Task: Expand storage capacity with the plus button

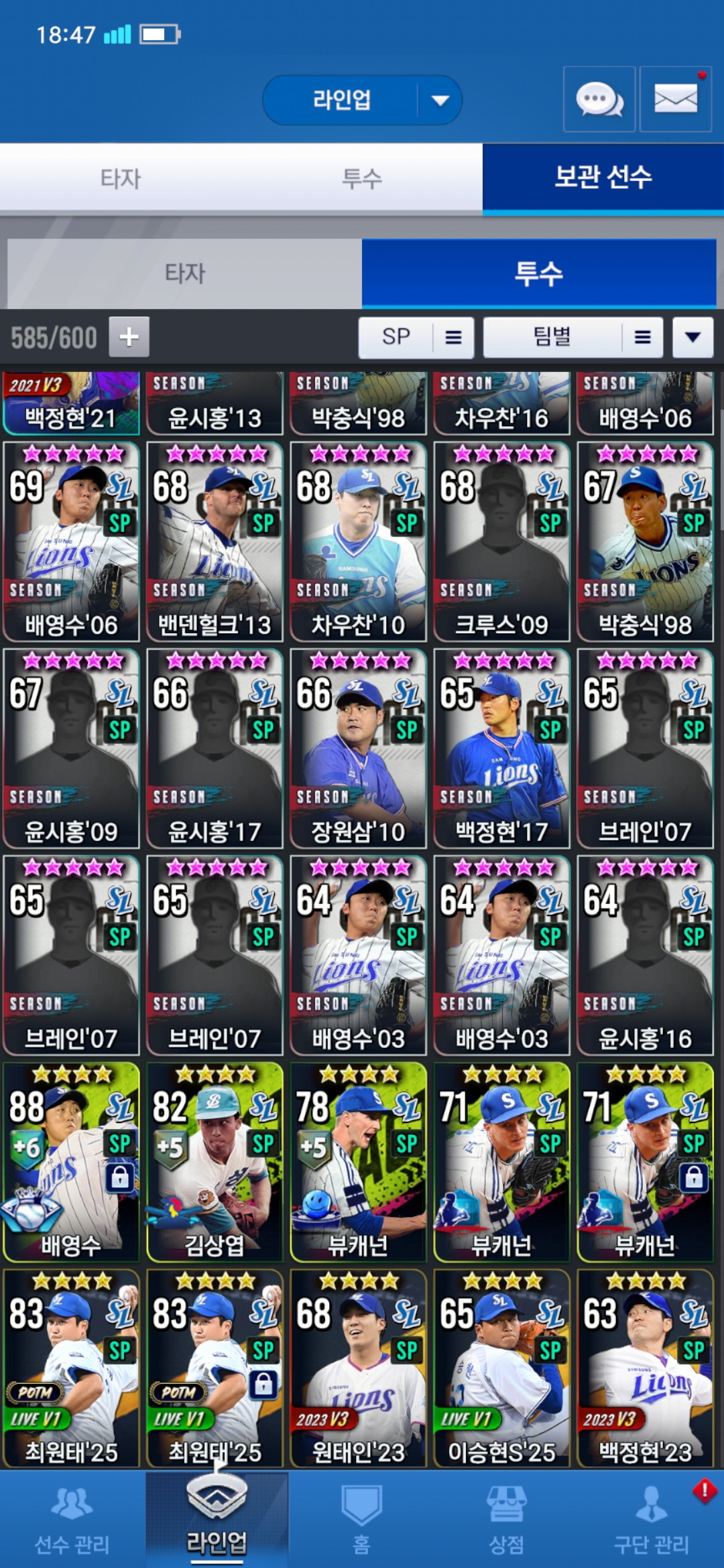Action: (x=129, y=336)
